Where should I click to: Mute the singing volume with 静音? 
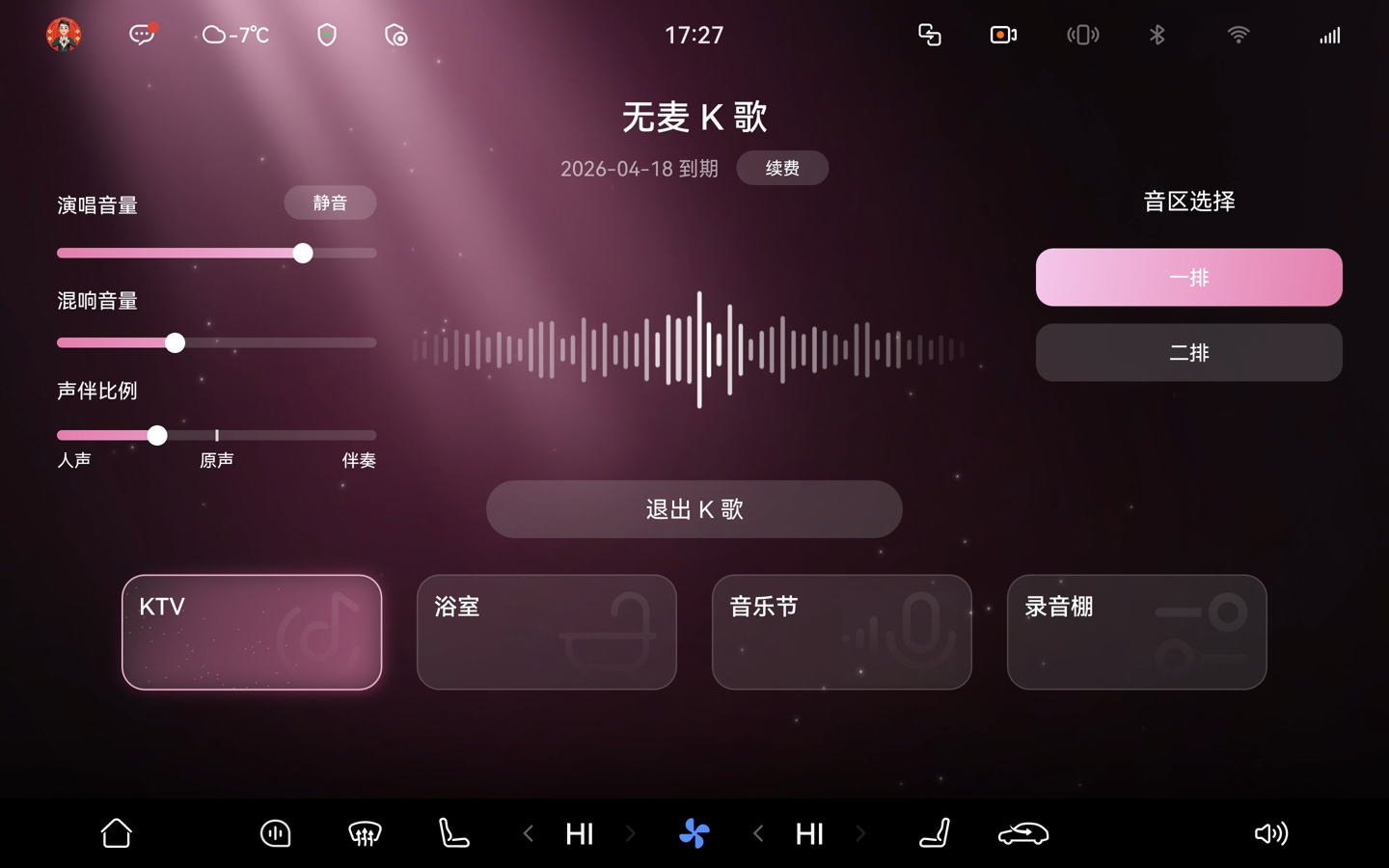tap(330, 203)
